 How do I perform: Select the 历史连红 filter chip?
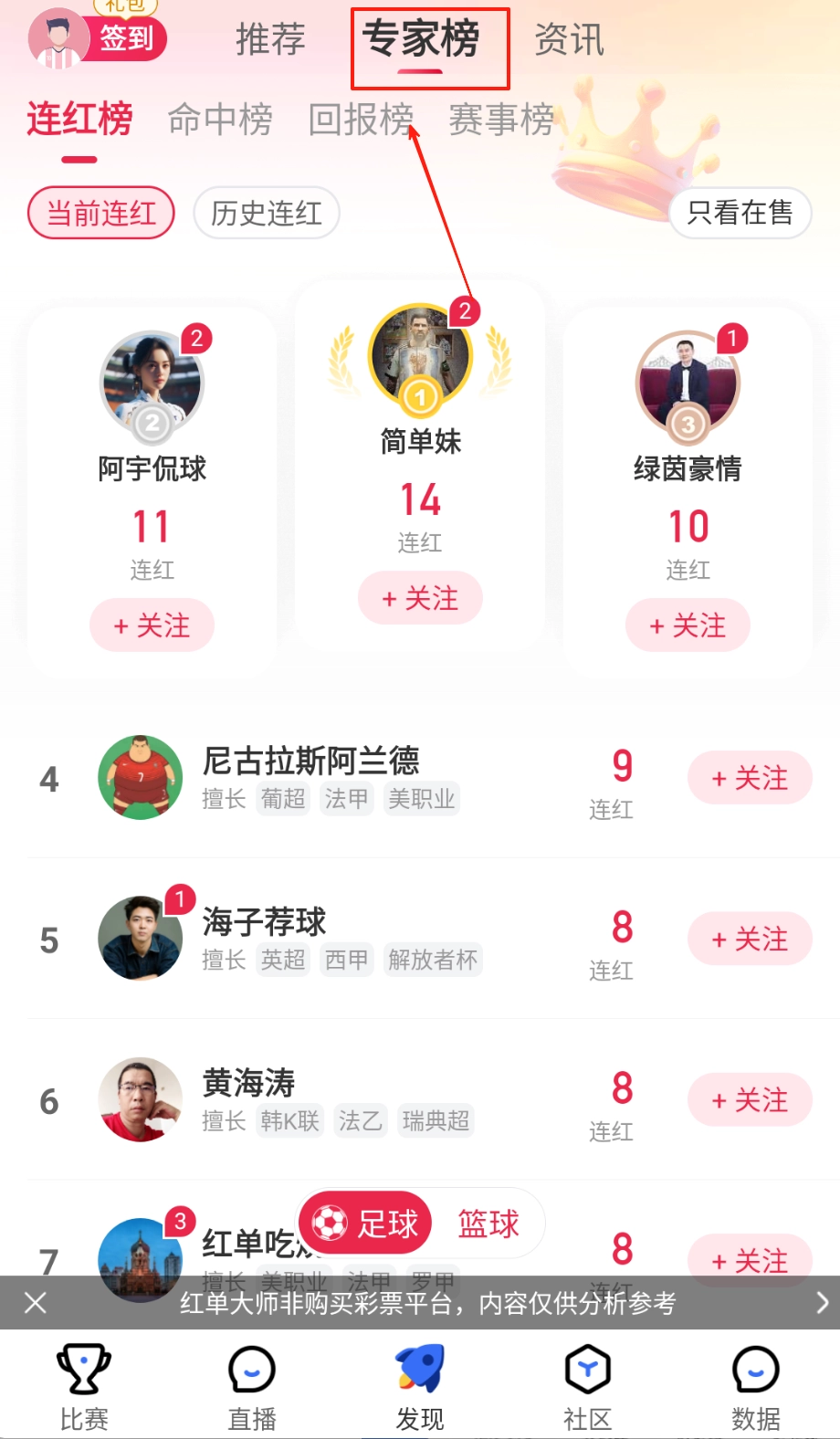(x=266, y=214)
